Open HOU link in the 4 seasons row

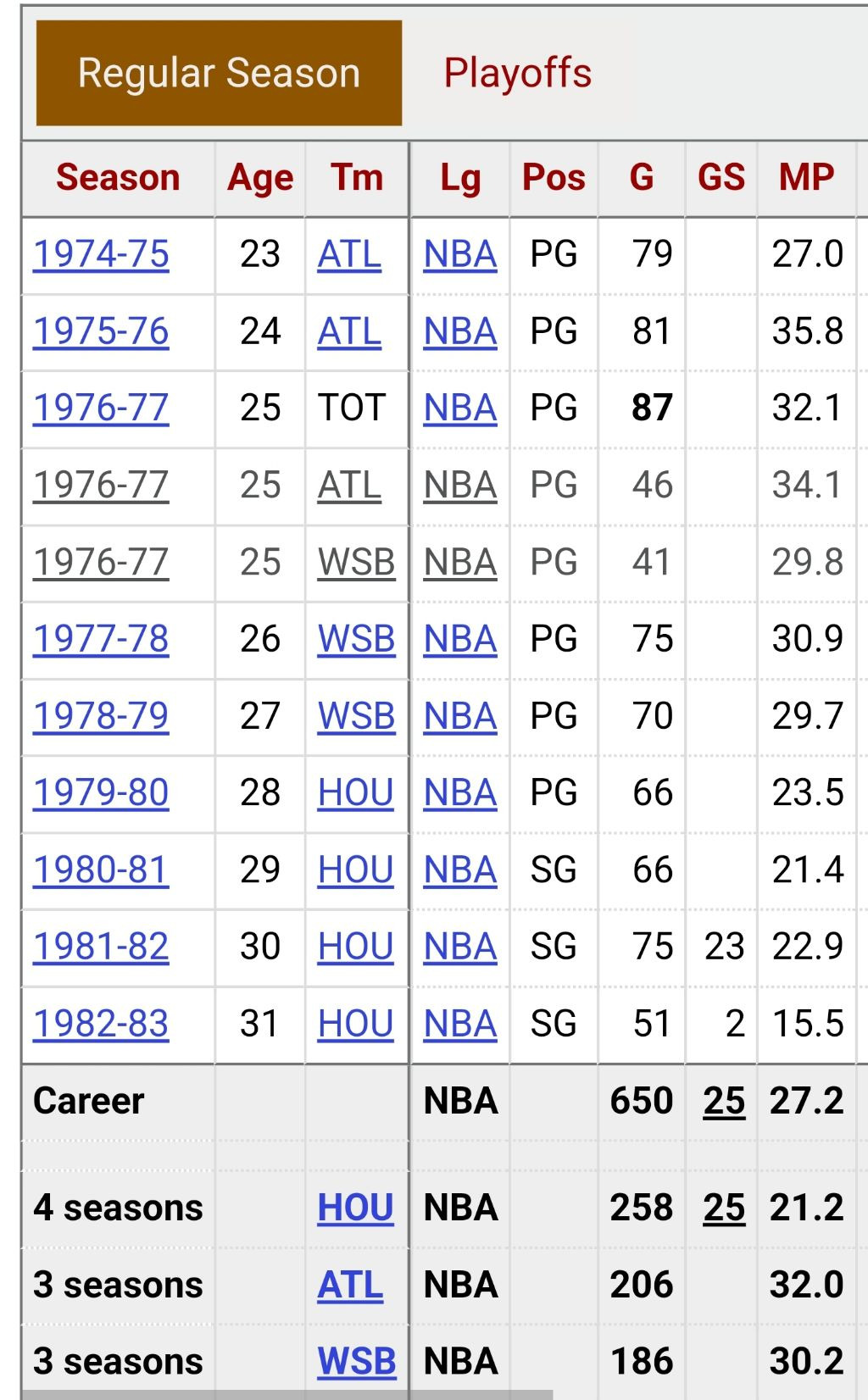[355, 1208]
